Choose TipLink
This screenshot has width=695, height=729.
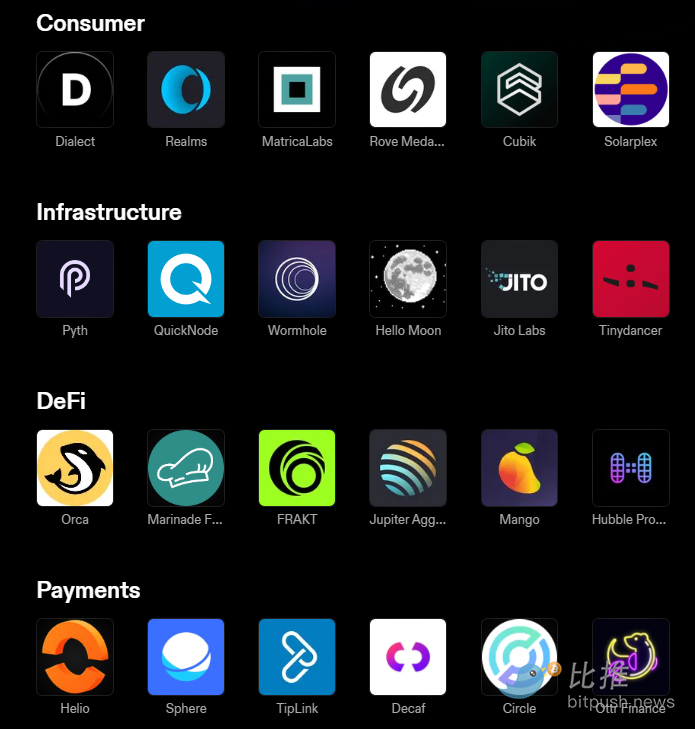(x=297, y=657)
